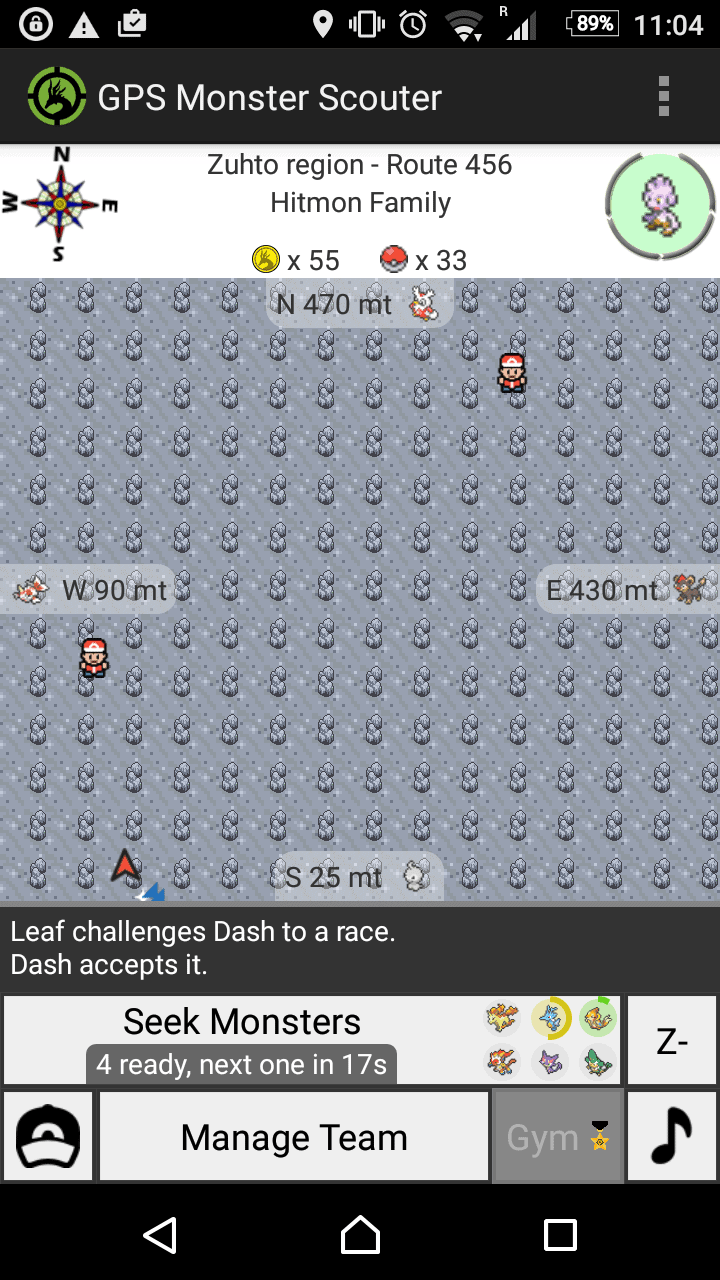Viewport: 720px width, 1280px height.
Task: Select the monster 430 mt east
Action: tap(628, 590)
